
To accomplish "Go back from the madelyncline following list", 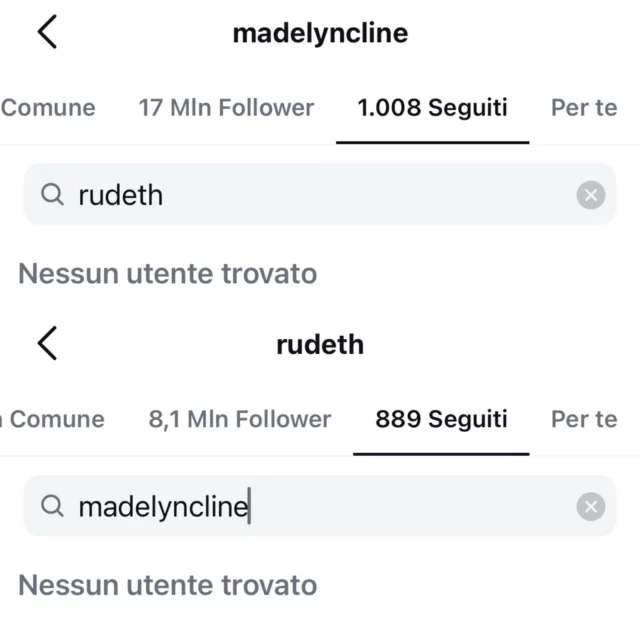I will 47,32.
